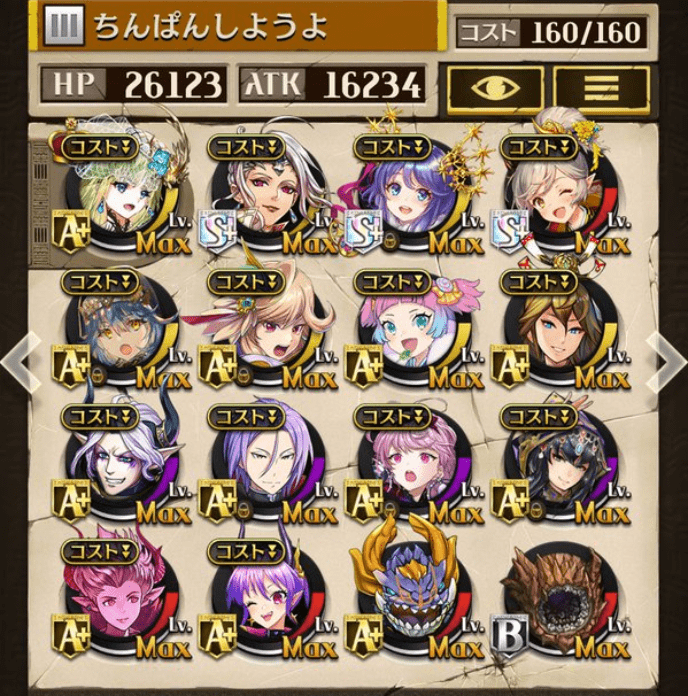
Task: Go to the previous deck with left arrow
Action: coord(19,362)
